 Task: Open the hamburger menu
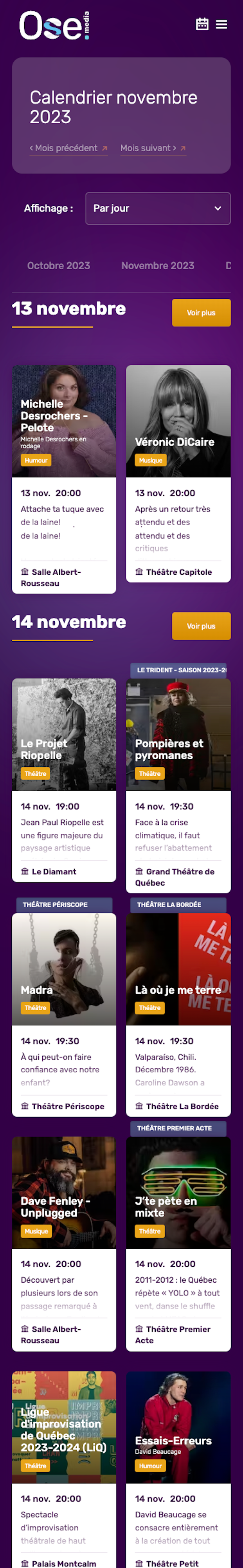(x=222, y=24)
